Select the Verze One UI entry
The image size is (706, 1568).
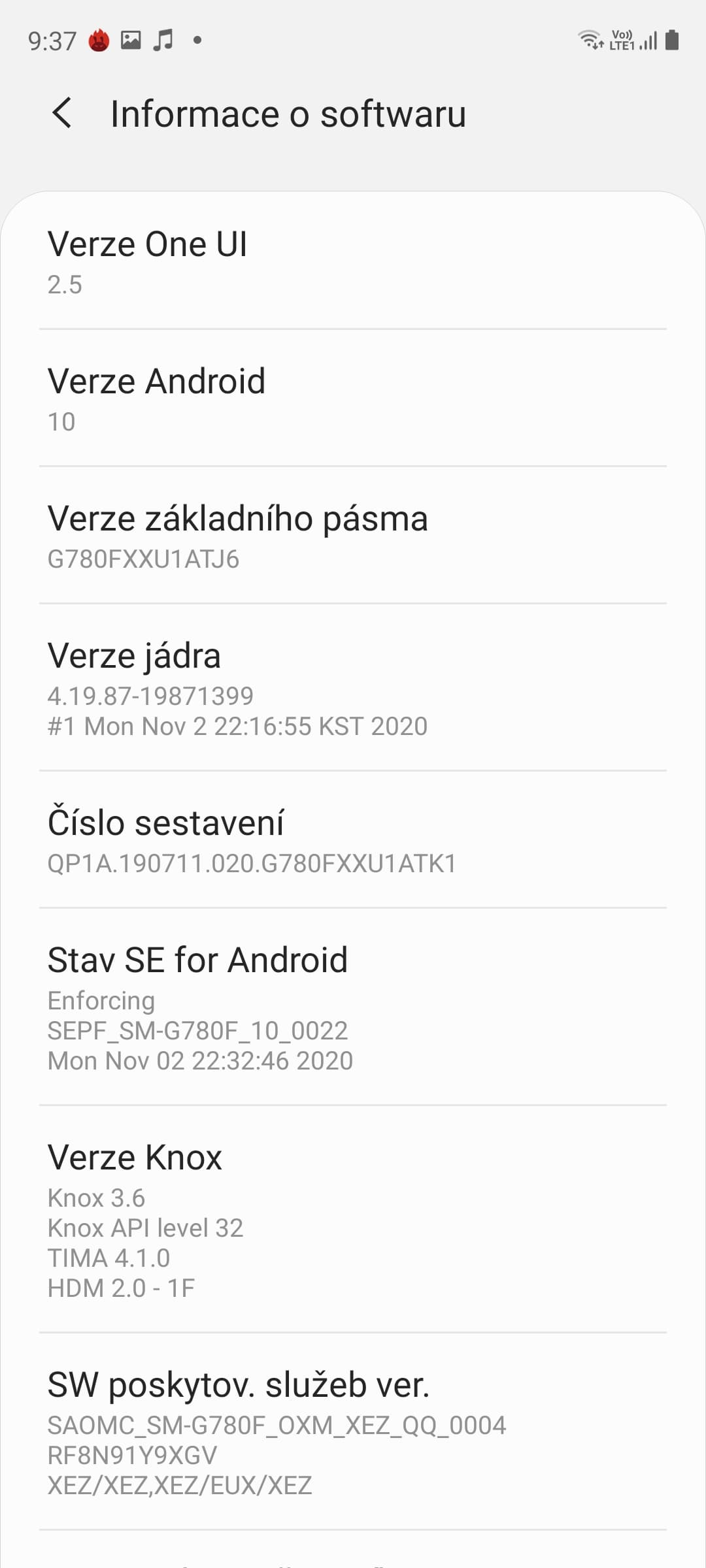tap(353, 261)
